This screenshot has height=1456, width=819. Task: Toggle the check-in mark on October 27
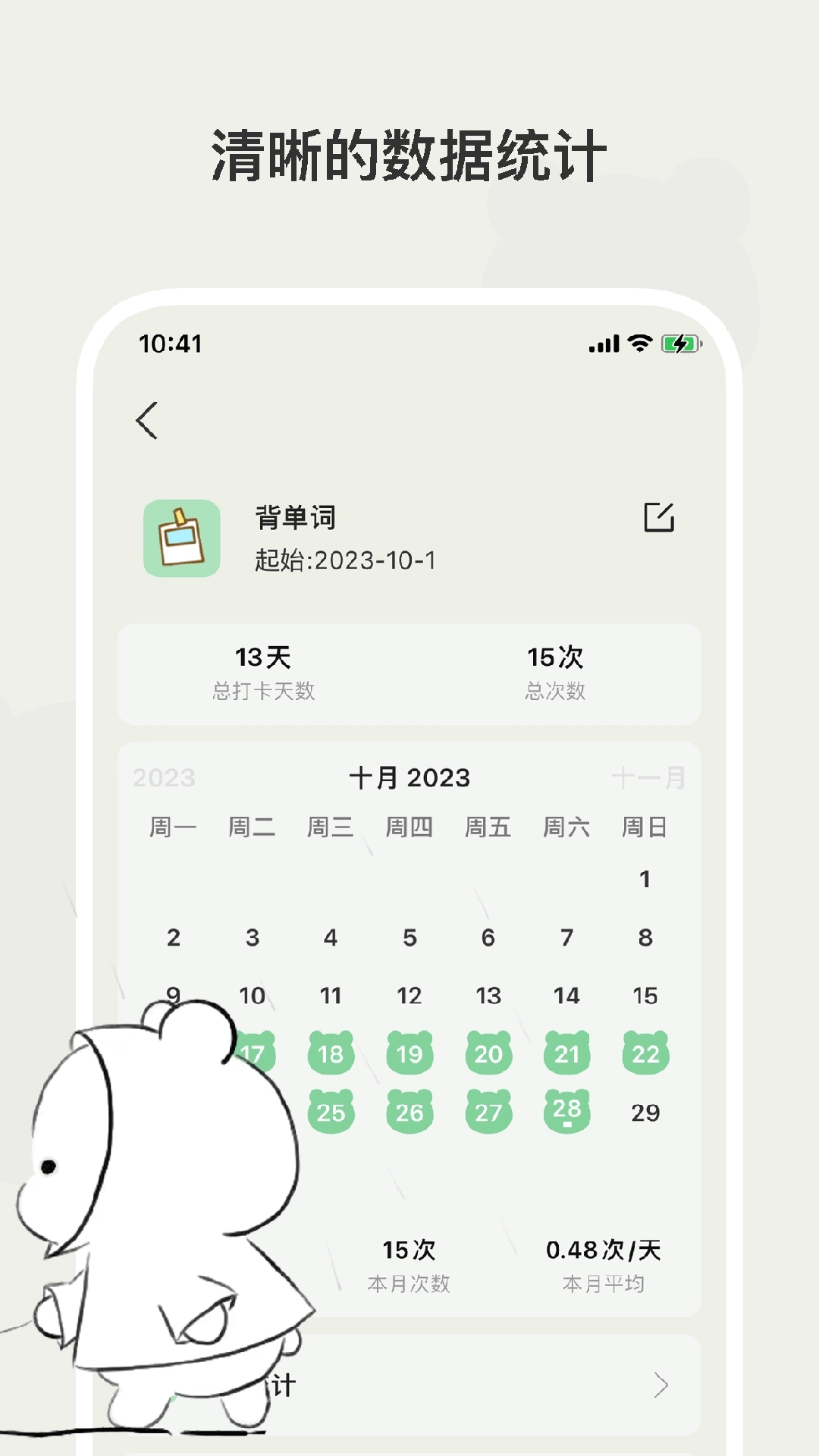click(489, 1112)
